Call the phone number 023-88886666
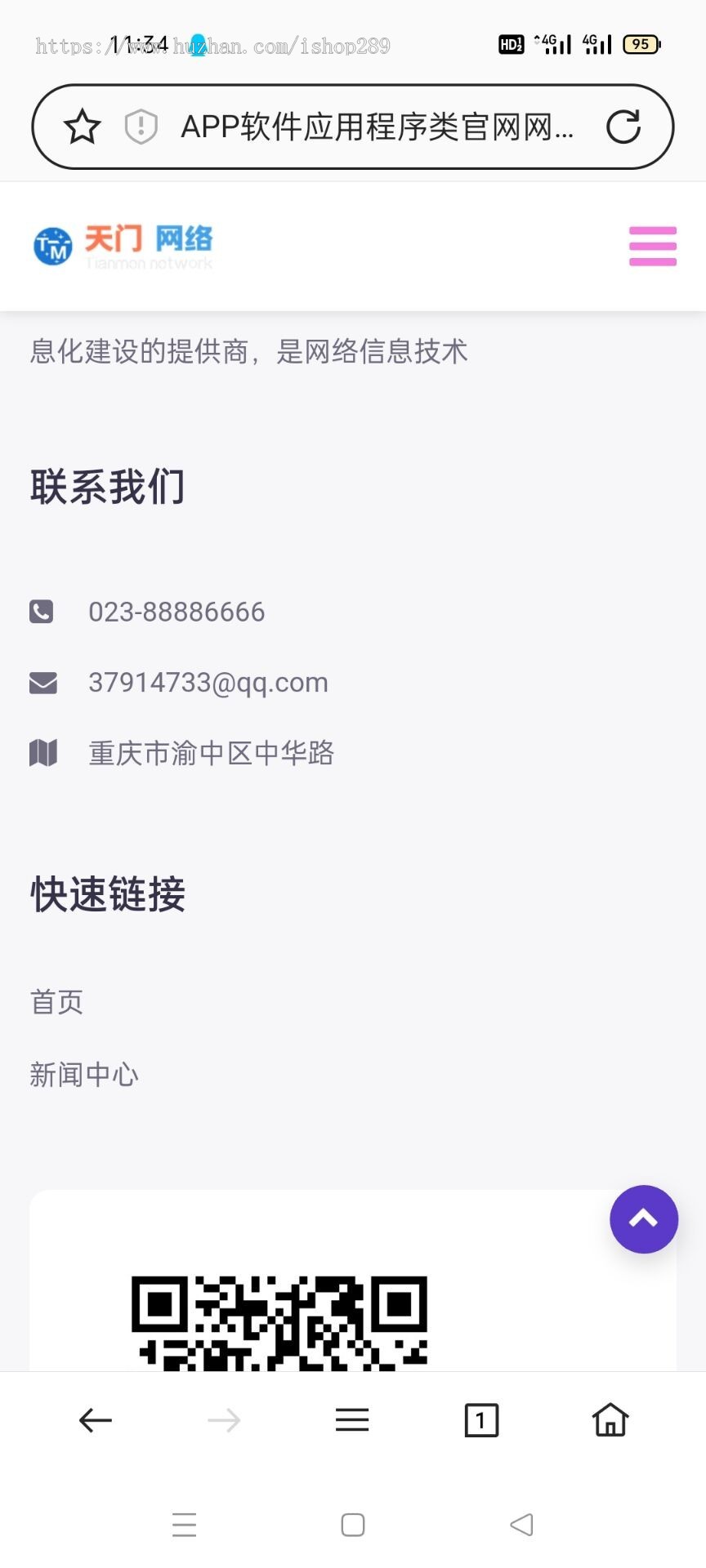 click(x=176, y=612)
